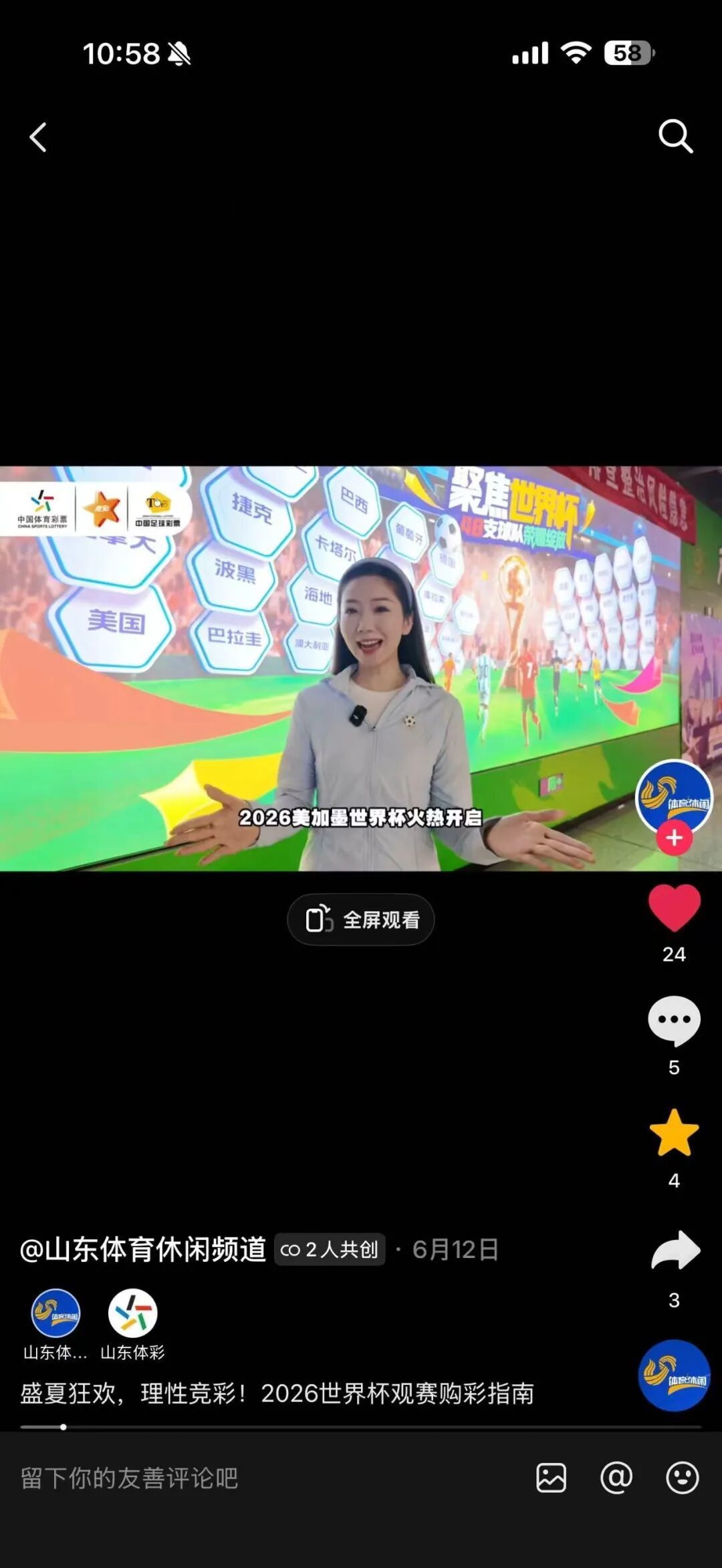The height and width of the screenshot is (1568, 722).
Task: Like the video with the heart icon
Action: (674, 907)
